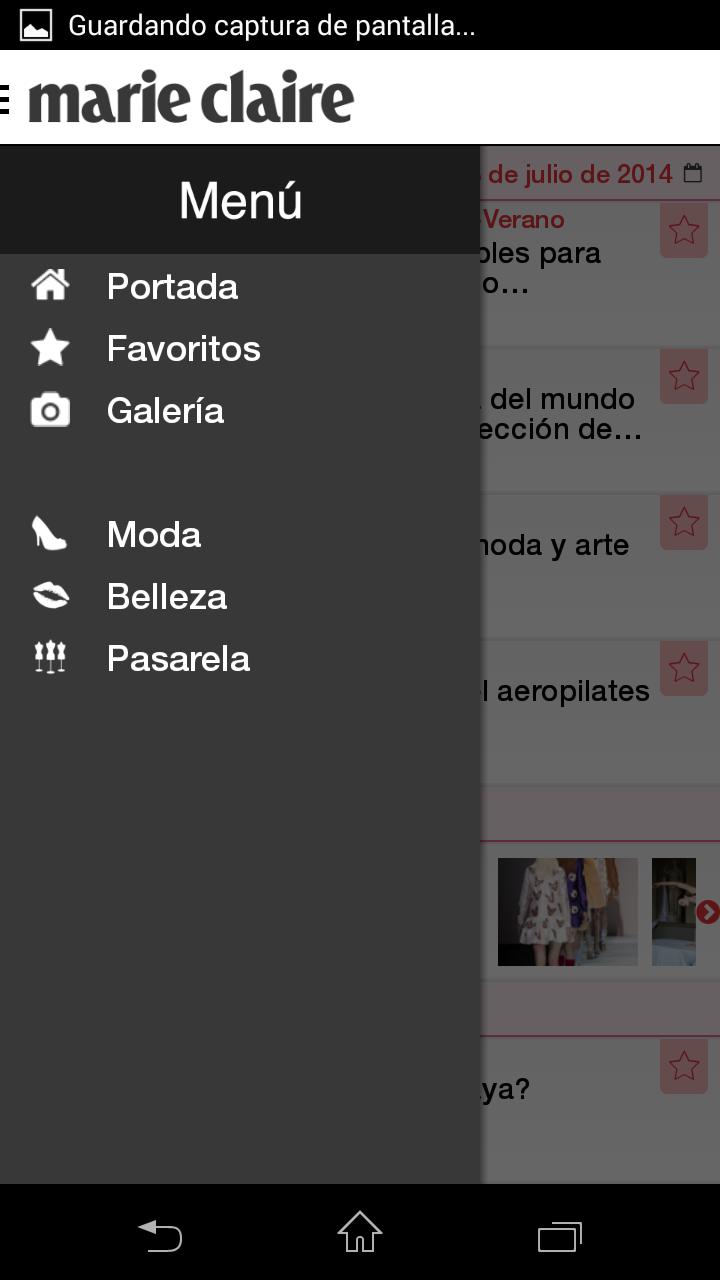720x1280 pixels.
Task: Open the runway photo with the printed dress
Action: [567, 911]
